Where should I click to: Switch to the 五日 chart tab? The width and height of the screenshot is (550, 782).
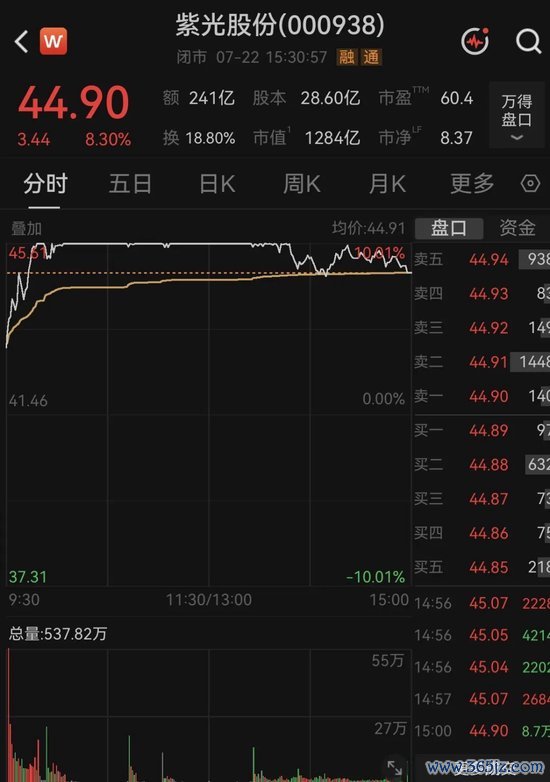click(x=130, y=184)
